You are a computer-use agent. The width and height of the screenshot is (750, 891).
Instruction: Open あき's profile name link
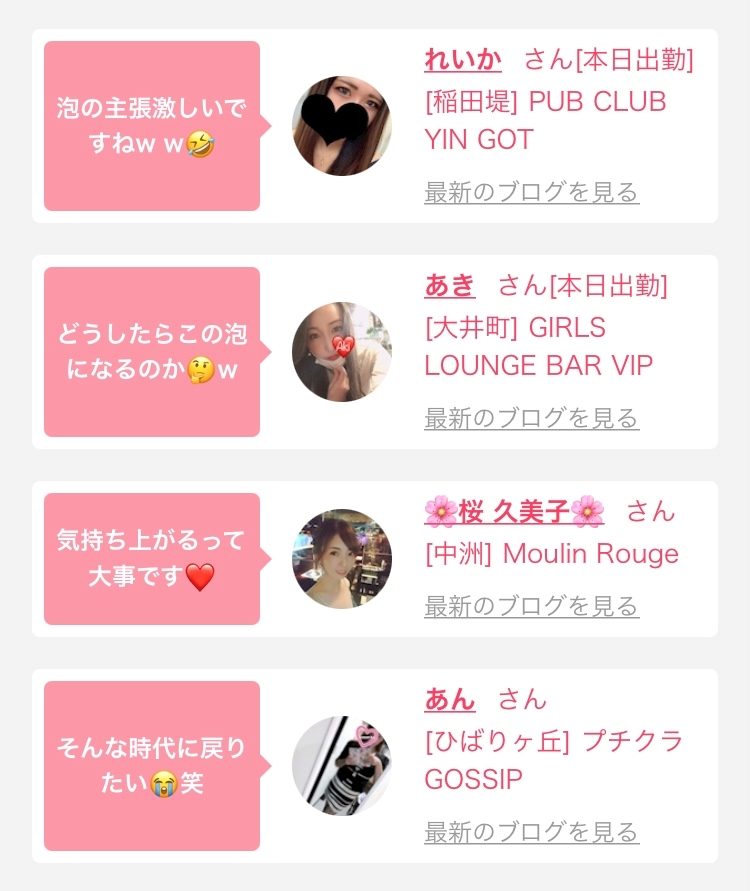pos(450,285)
